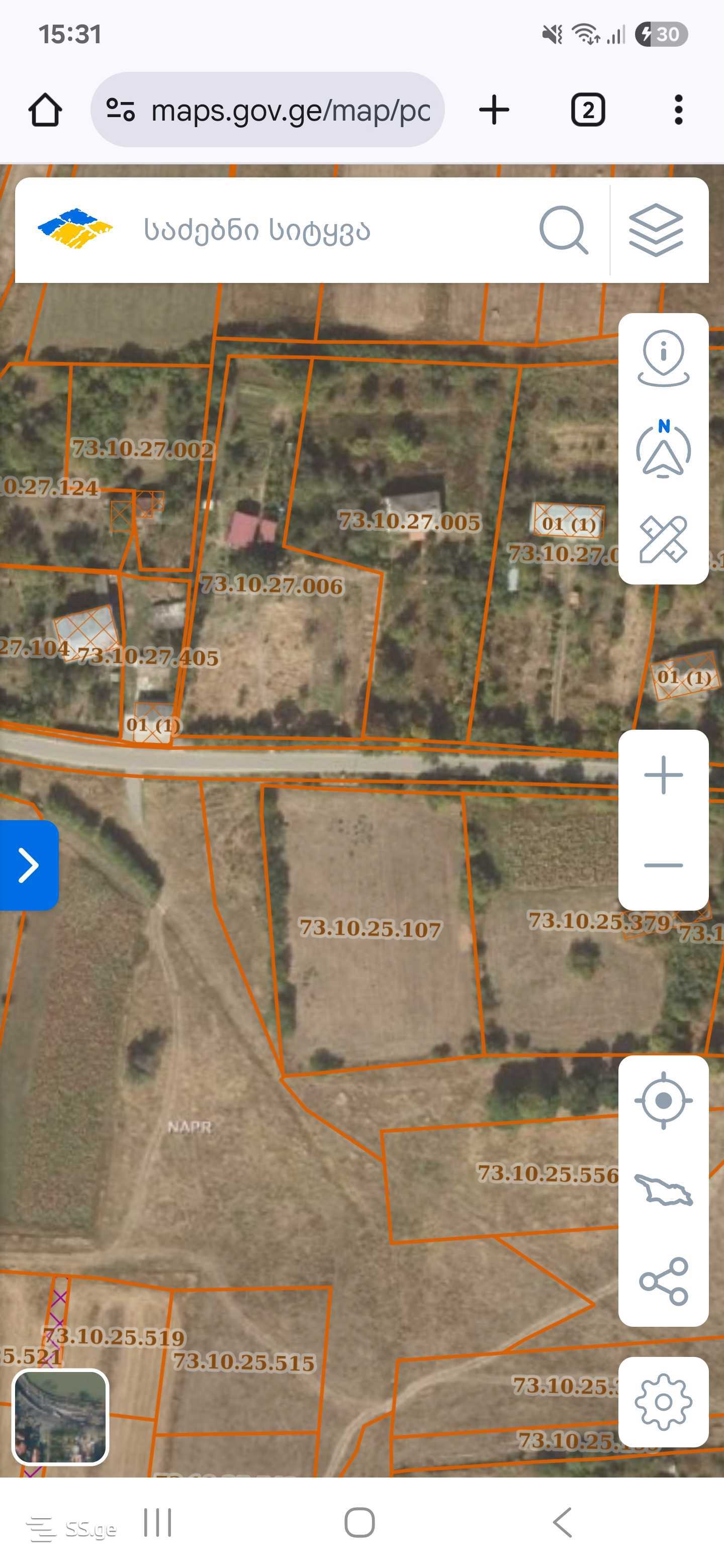Open the map settings gear
The width and height of the screenshot is (724, 1568).
(x=663, y=1402)
